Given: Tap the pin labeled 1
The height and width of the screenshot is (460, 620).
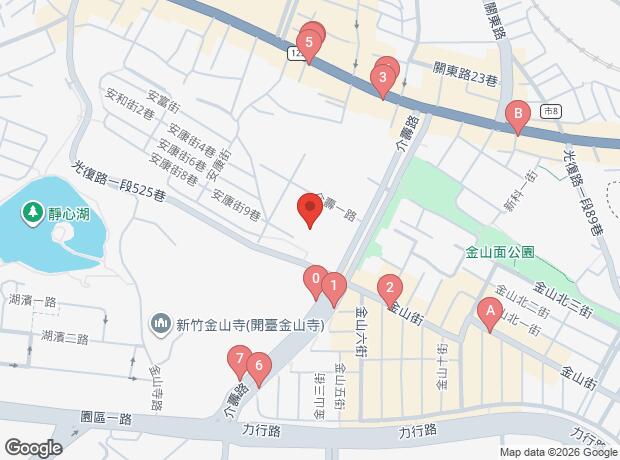Looking at the screenshot, I should pos(334,290).
